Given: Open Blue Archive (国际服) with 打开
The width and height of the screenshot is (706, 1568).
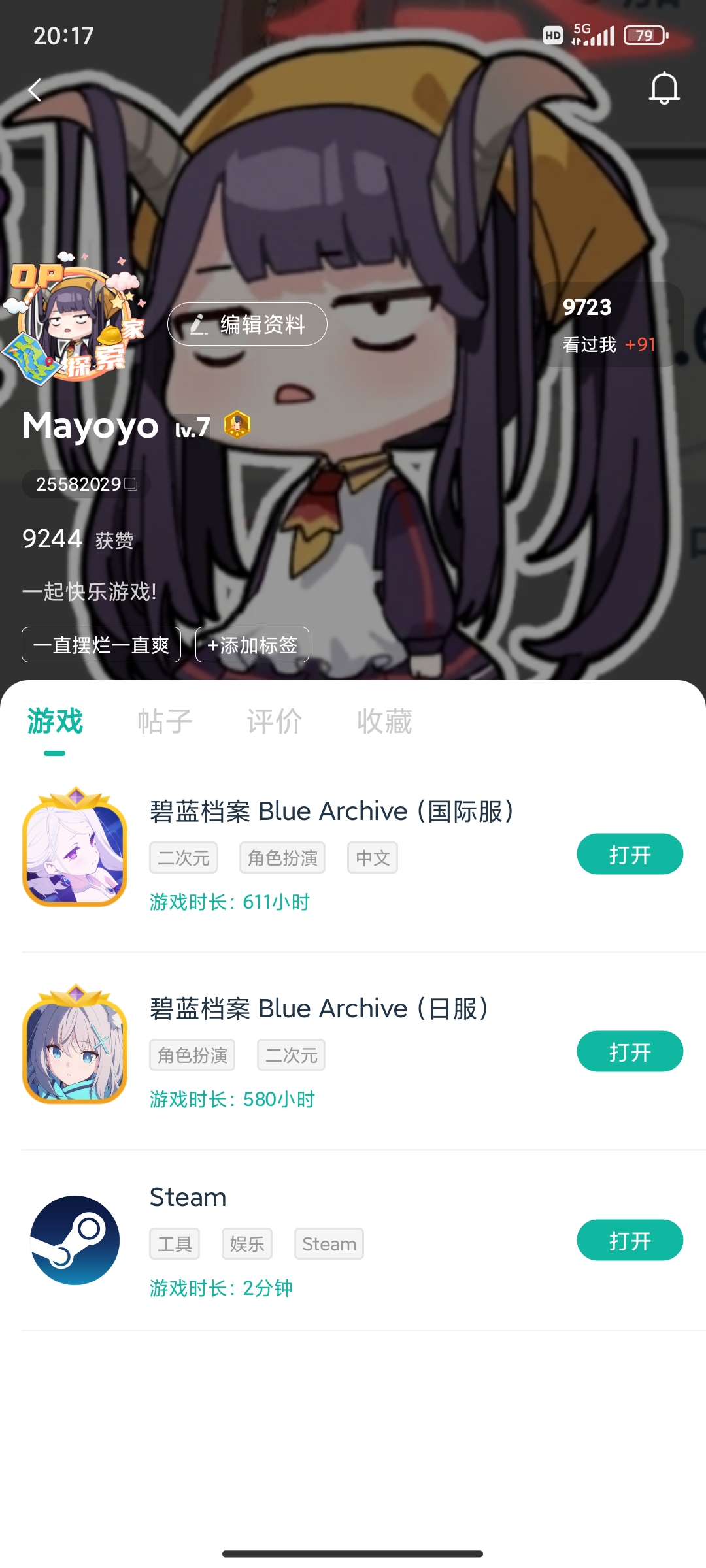Looking at the screenshot, I should click(630, 855).
